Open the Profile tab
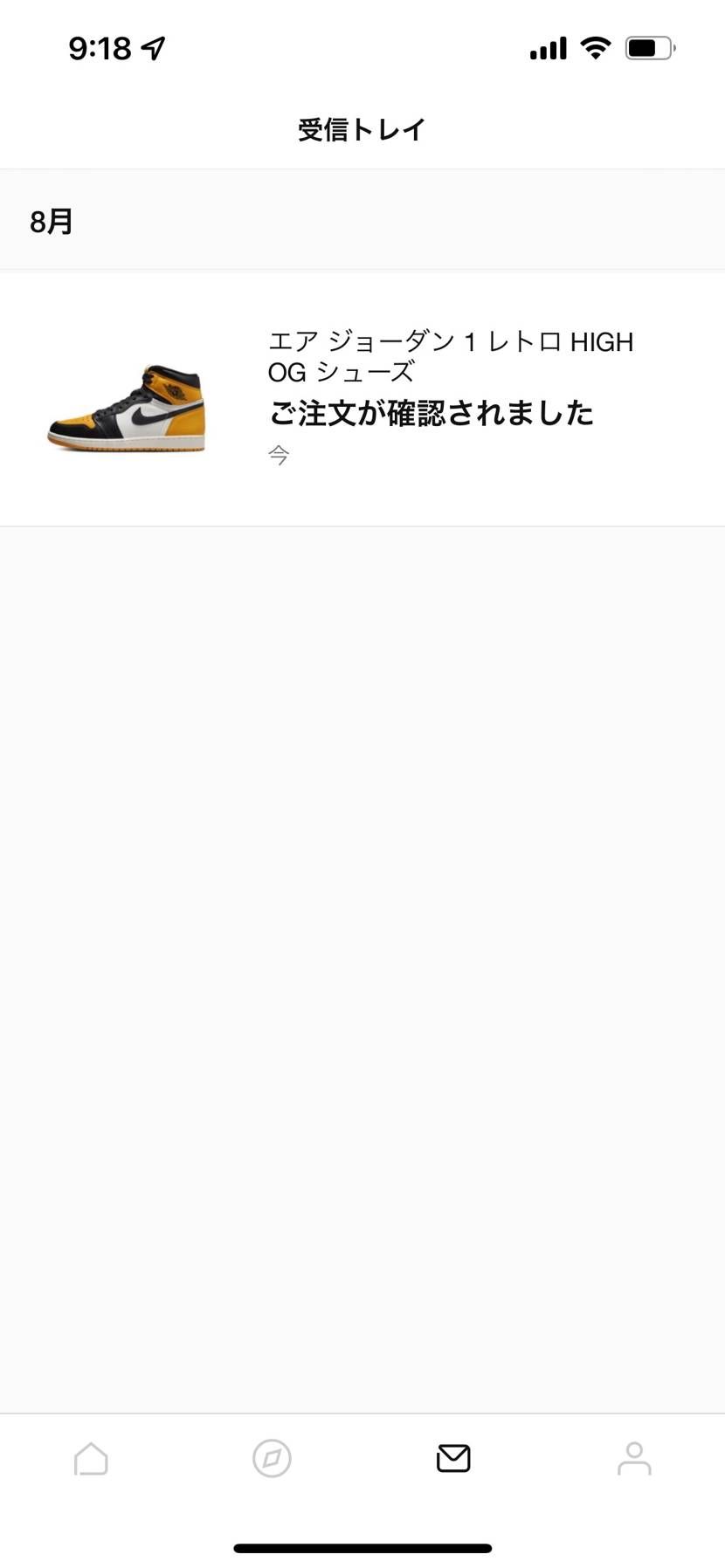 (634, 1458)
